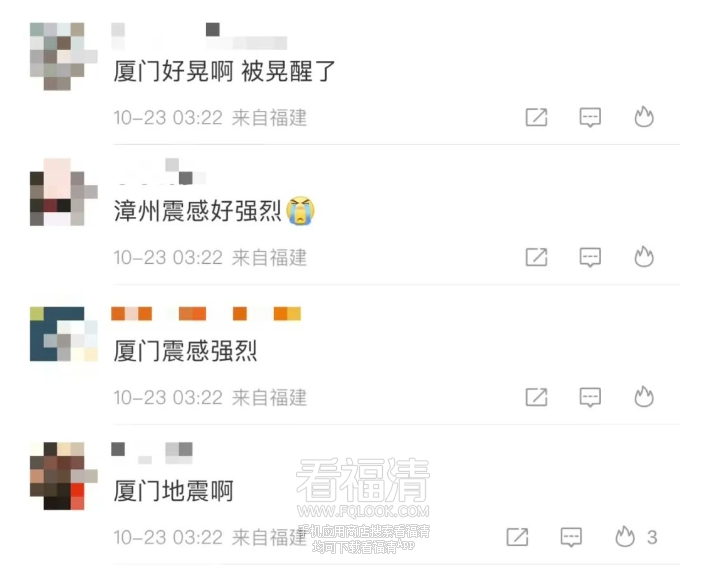Screen dimensions: 726x570
Task: Open the avatar of the 厦门震感强烈 poster
Action: pyautogui.click(x=63, y=334)
